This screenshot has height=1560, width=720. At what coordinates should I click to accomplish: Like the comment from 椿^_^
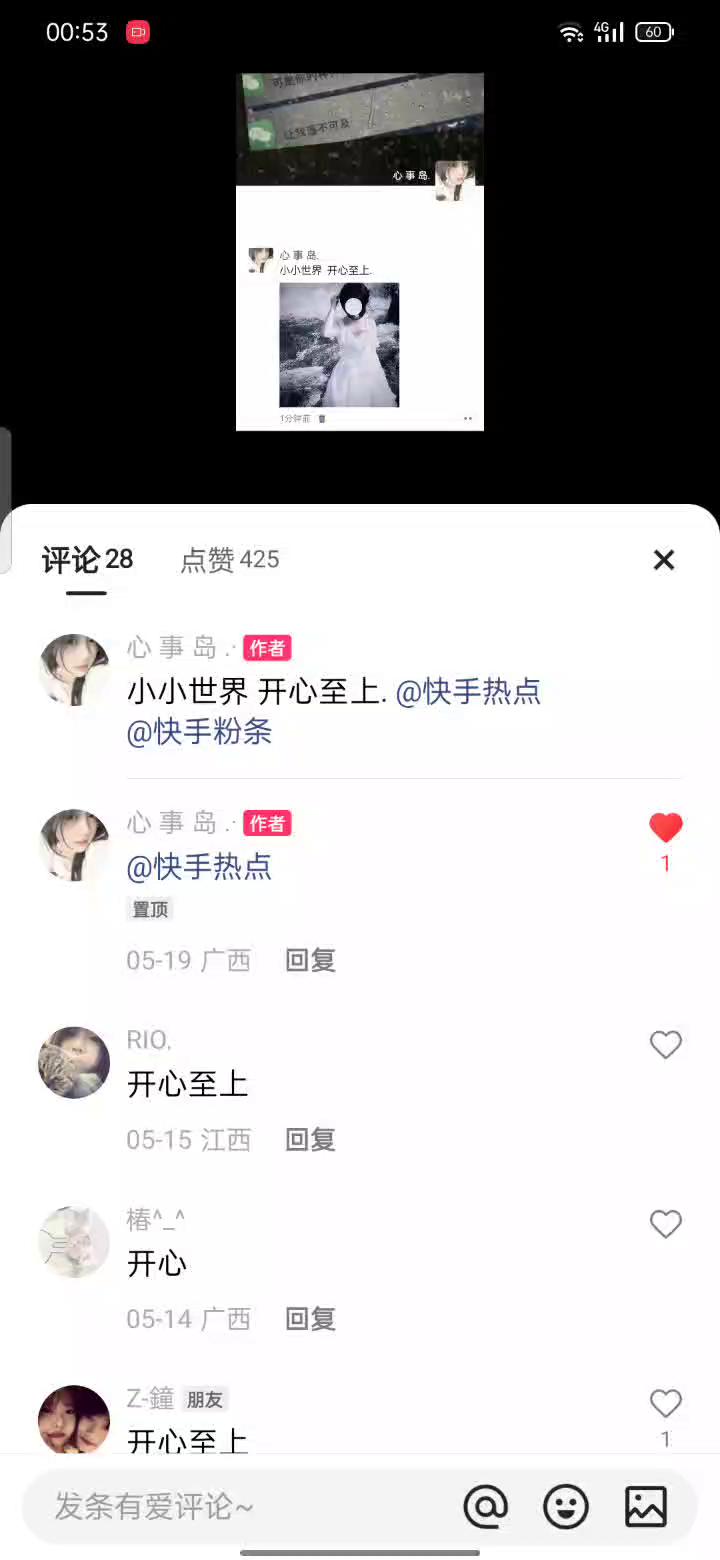[x=665, y=1224]
